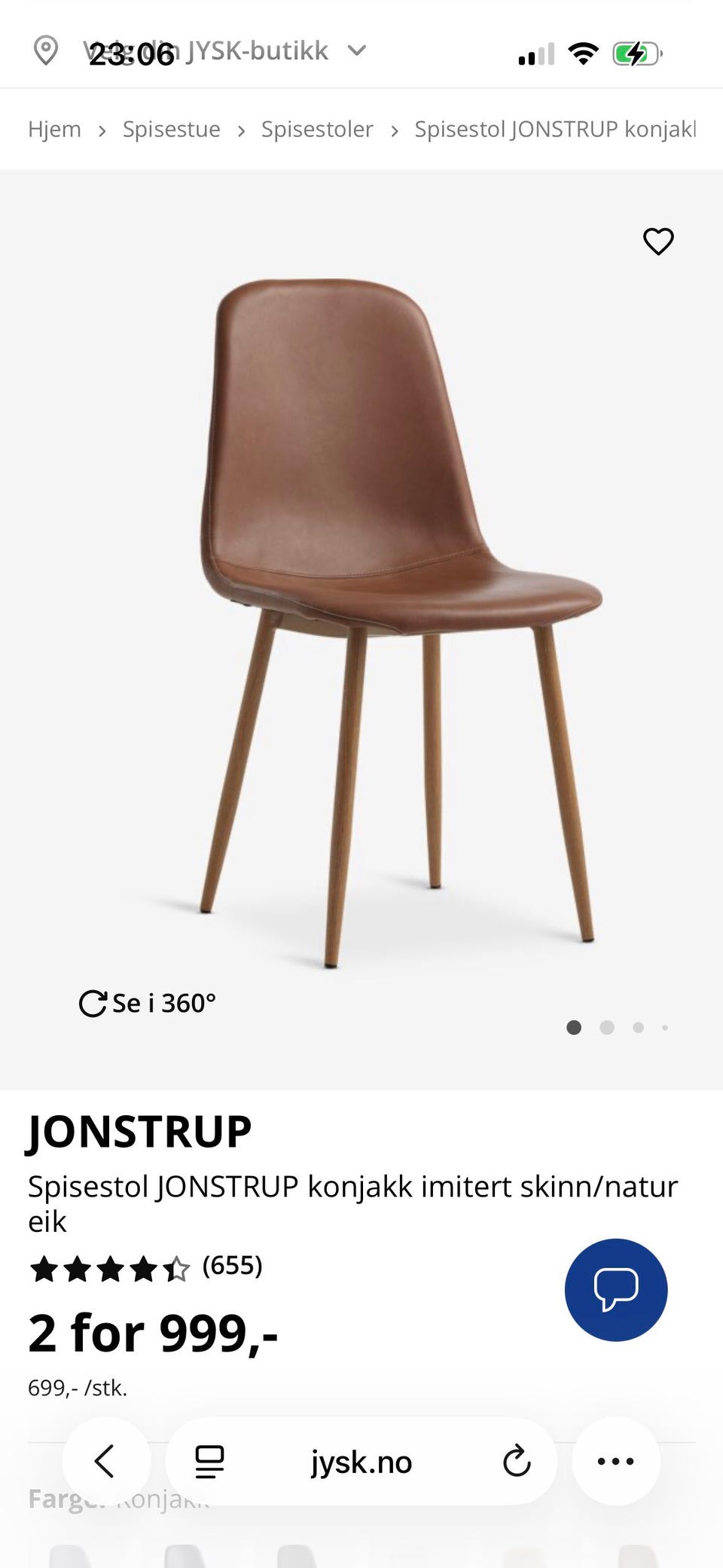Open the Spisestoler breadcrumb link
The image size is (723, 1568).
[317, 129]
